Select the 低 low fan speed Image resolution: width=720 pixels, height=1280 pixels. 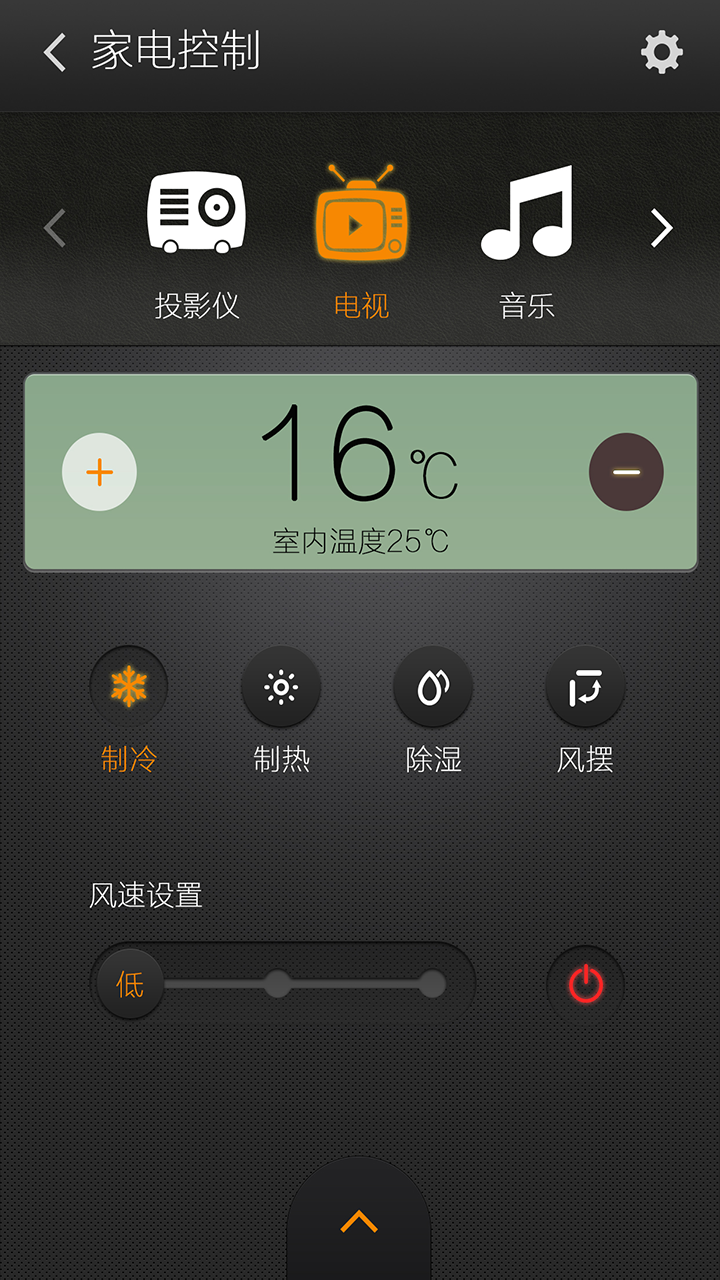tap(130, 985)
